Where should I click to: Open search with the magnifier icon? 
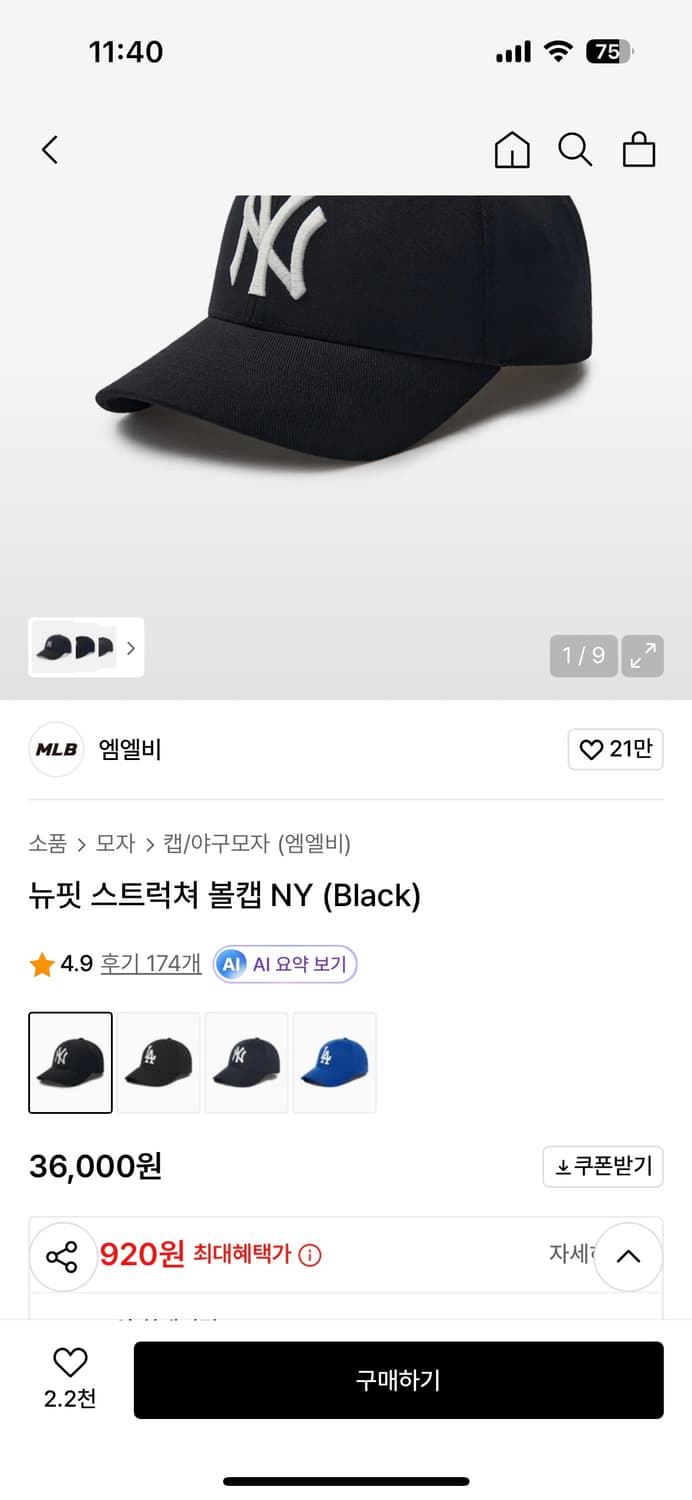point(575,150)
